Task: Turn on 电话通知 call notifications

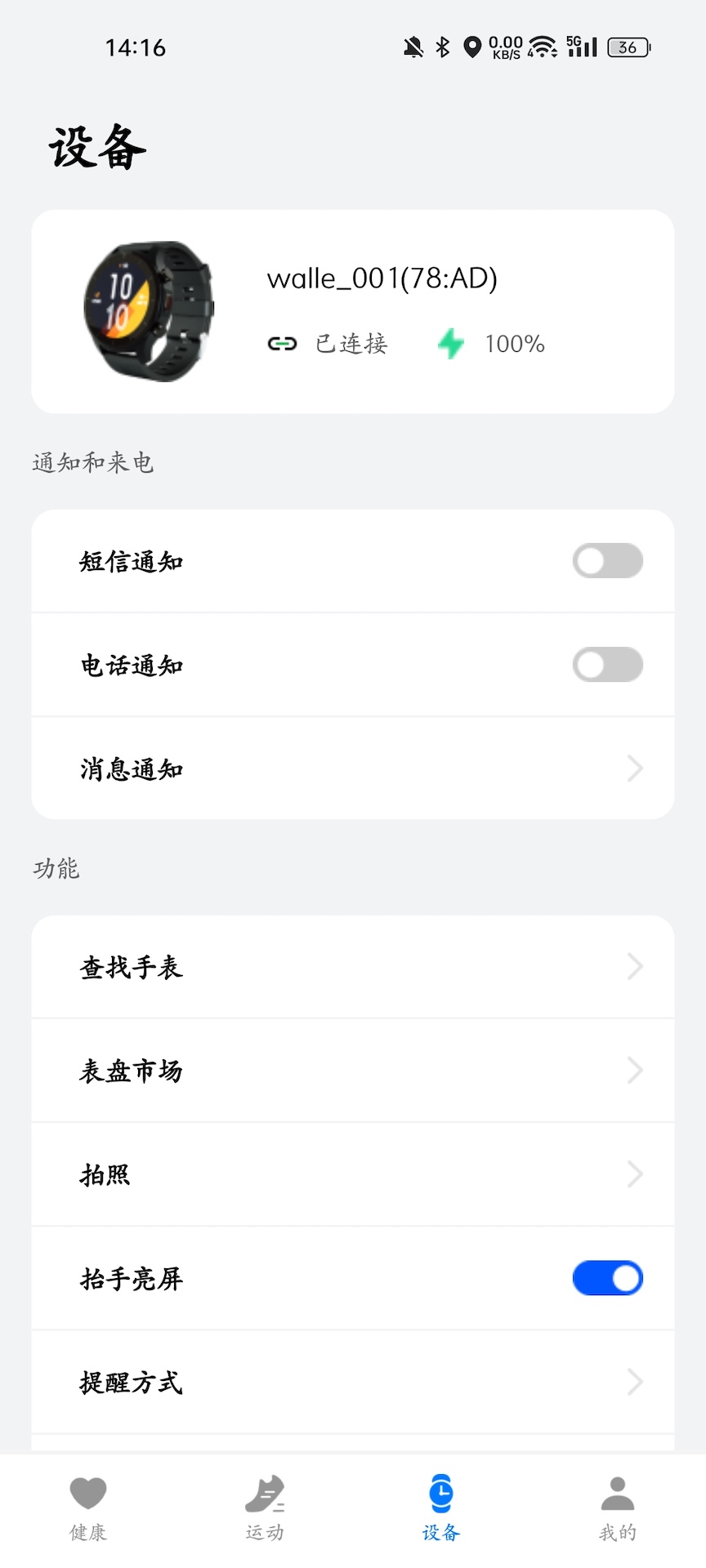Action: pyautogui.click(x=607, y=665)
